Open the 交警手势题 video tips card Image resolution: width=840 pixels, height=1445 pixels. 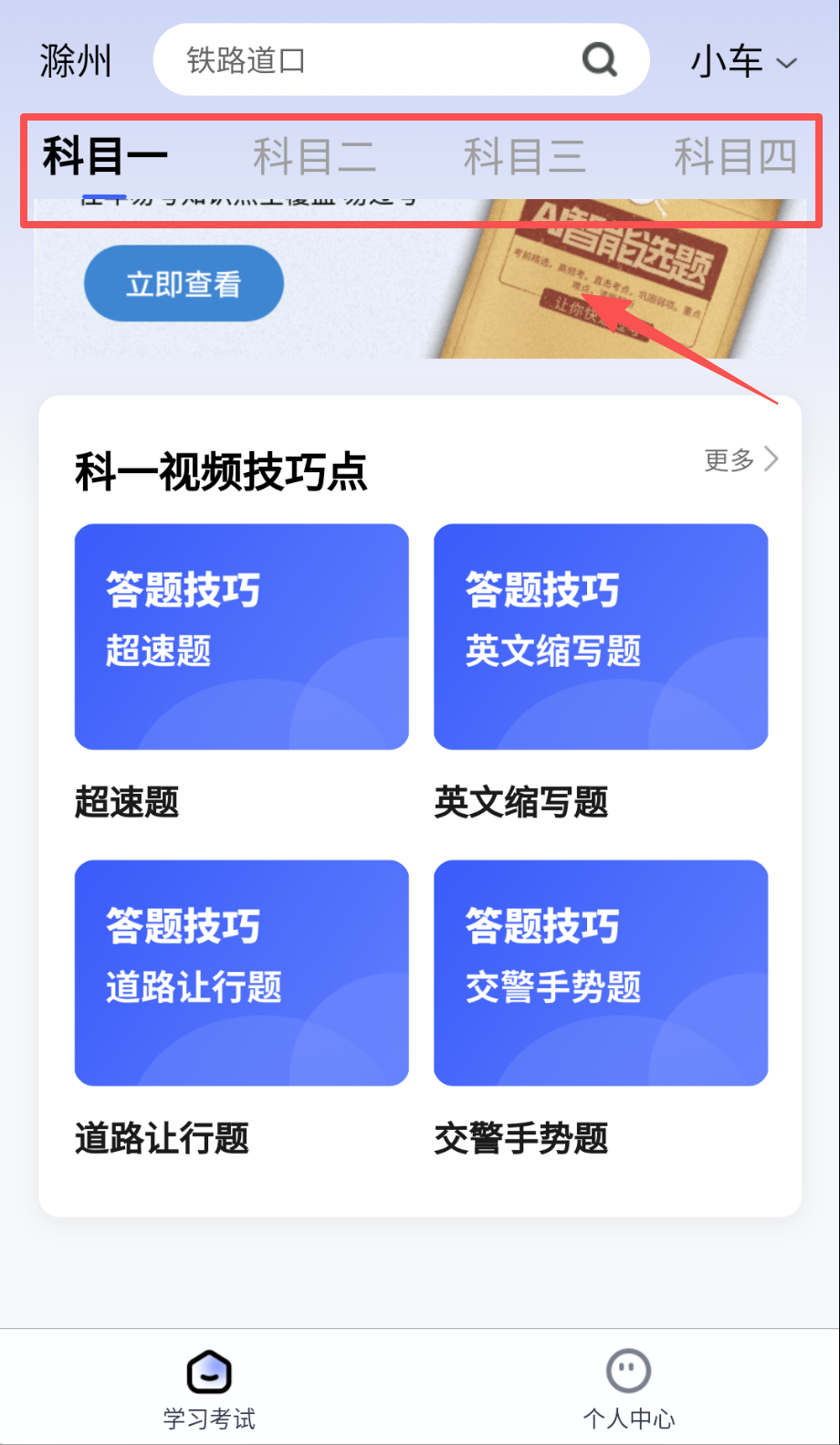click(600, 973)
